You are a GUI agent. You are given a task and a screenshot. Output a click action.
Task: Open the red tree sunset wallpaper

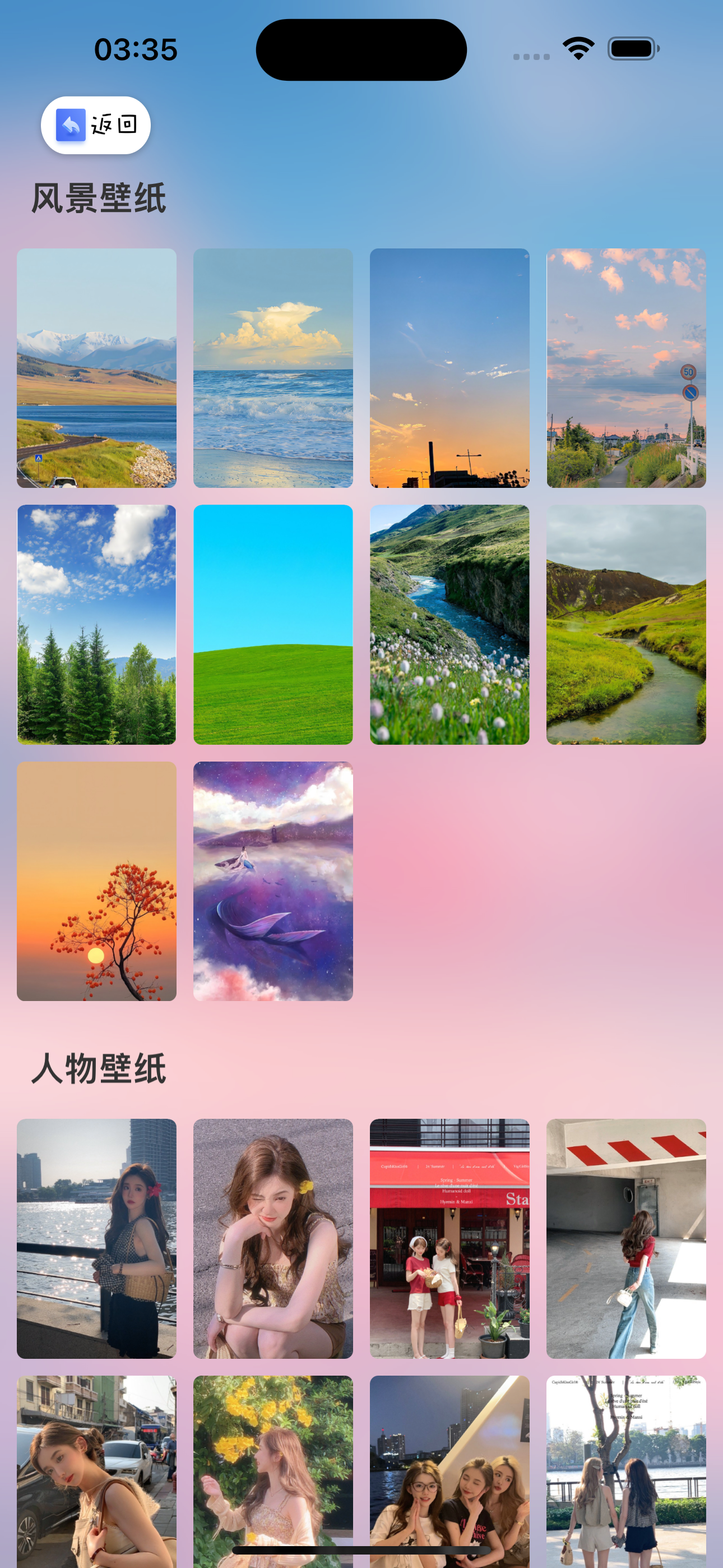(x=96, y=881)
